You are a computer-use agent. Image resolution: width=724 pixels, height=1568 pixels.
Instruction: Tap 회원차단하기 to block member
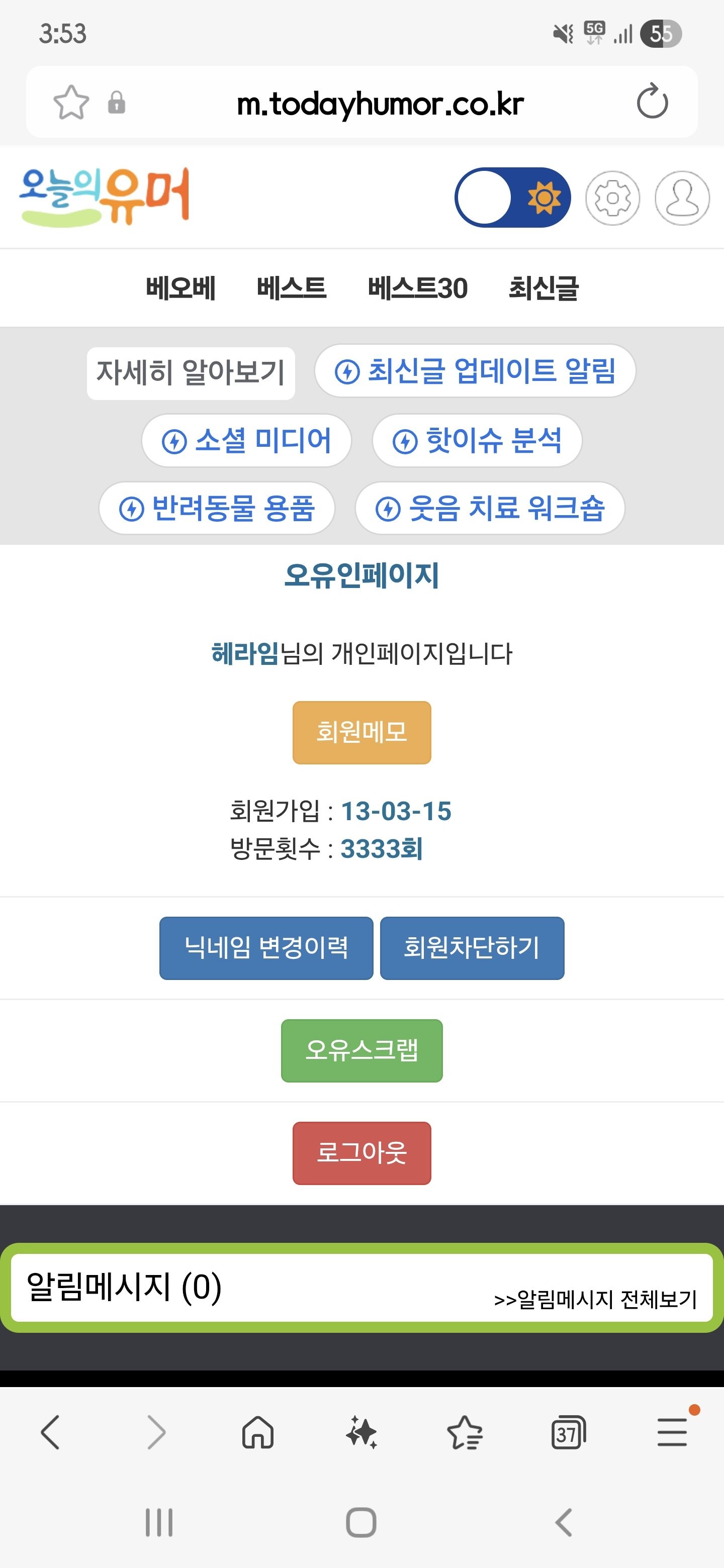point(472,948)
